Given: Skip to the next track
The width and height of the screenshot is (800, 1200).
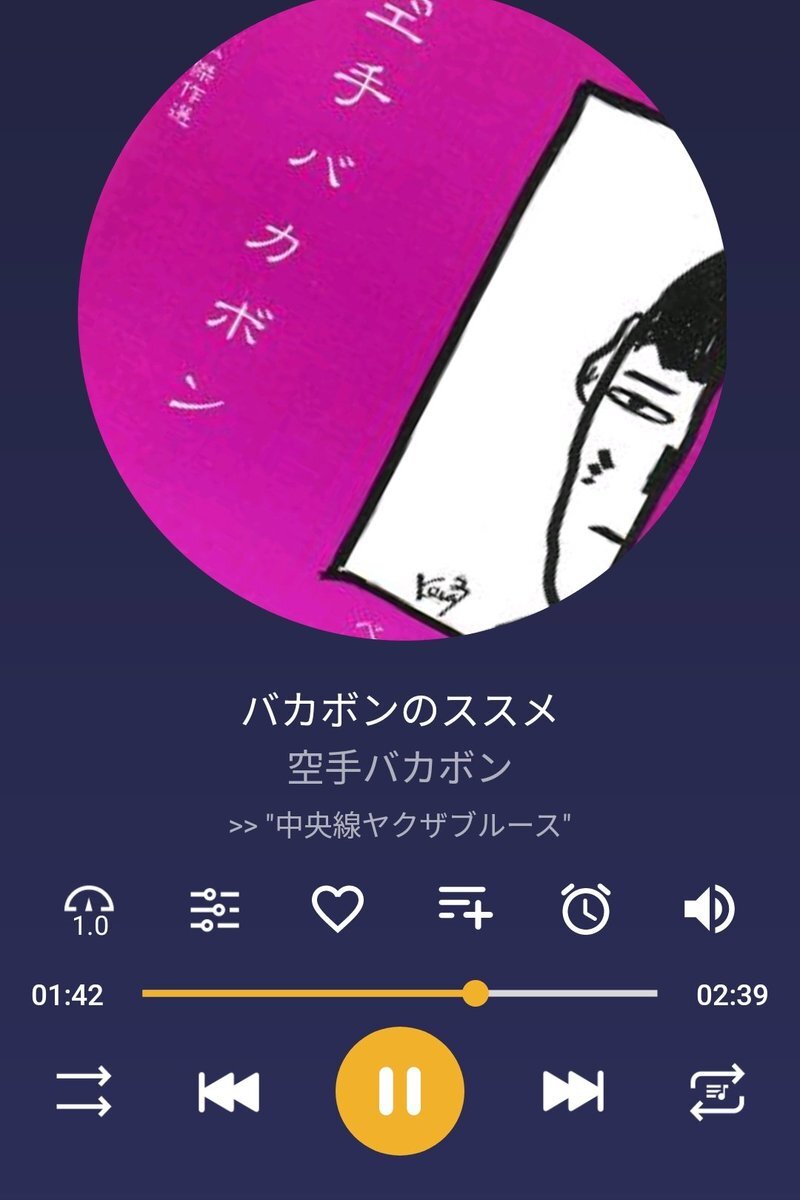Looking at the screenshot, I should [573, 1091].
